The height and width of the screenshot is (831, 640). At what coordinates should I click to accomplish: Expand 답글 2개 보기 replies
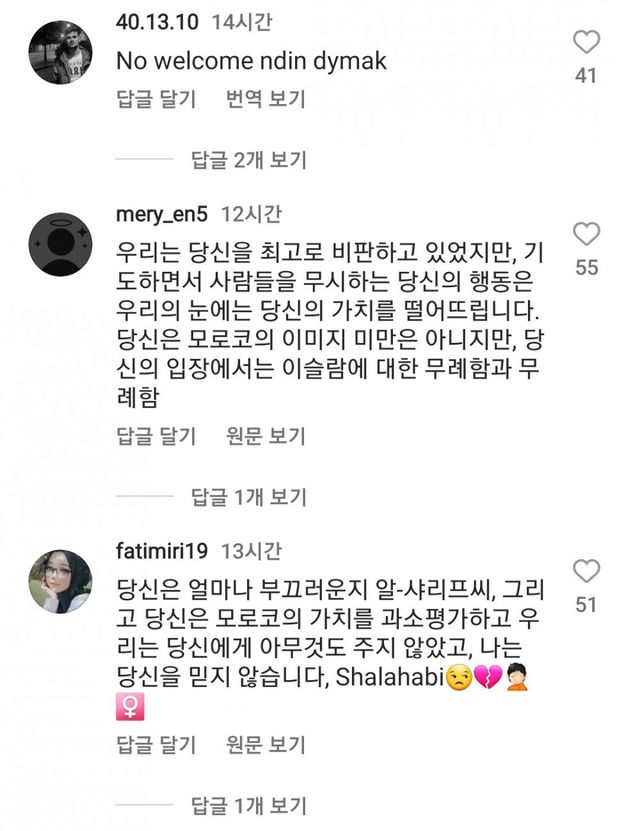click(249, 160)
